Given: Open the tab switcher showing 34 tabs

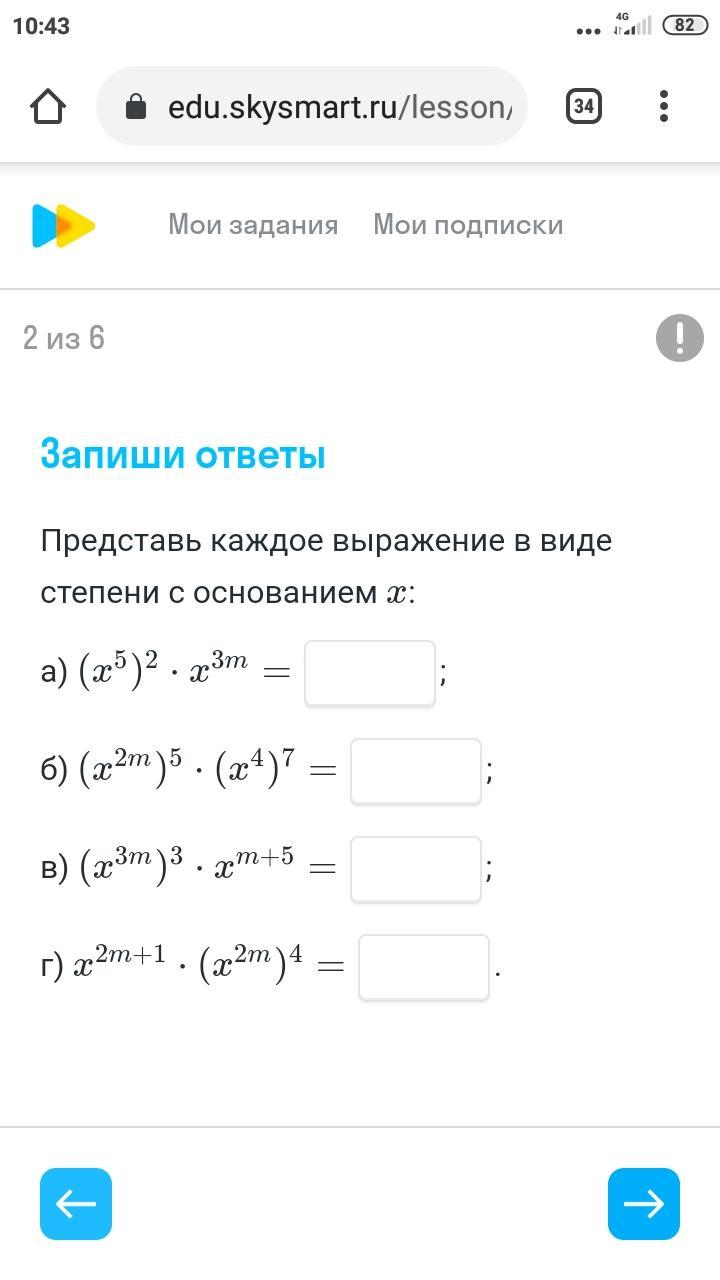Looking at the screenshot, I should click(584, 106).
